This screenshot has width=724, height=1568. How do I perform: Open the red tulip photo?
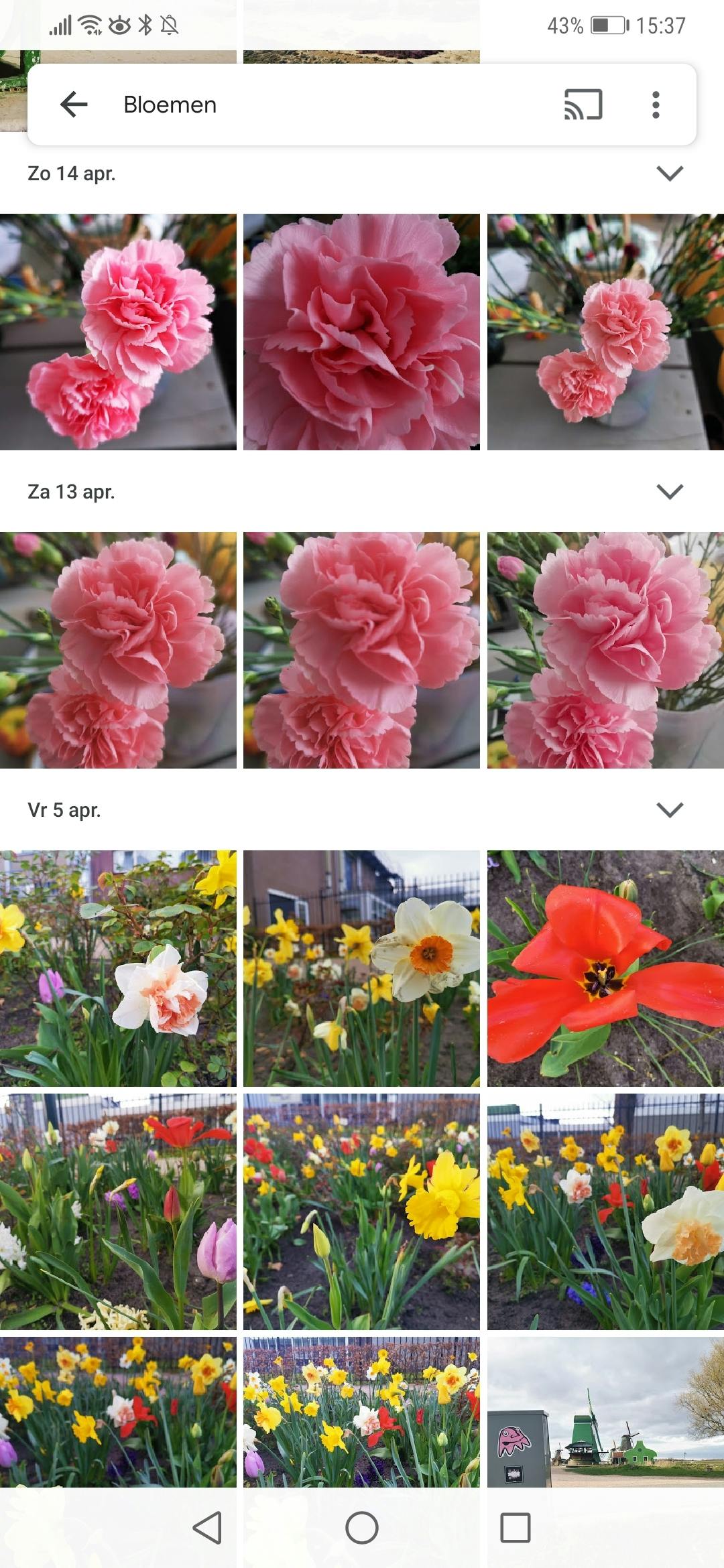(605, 968)
